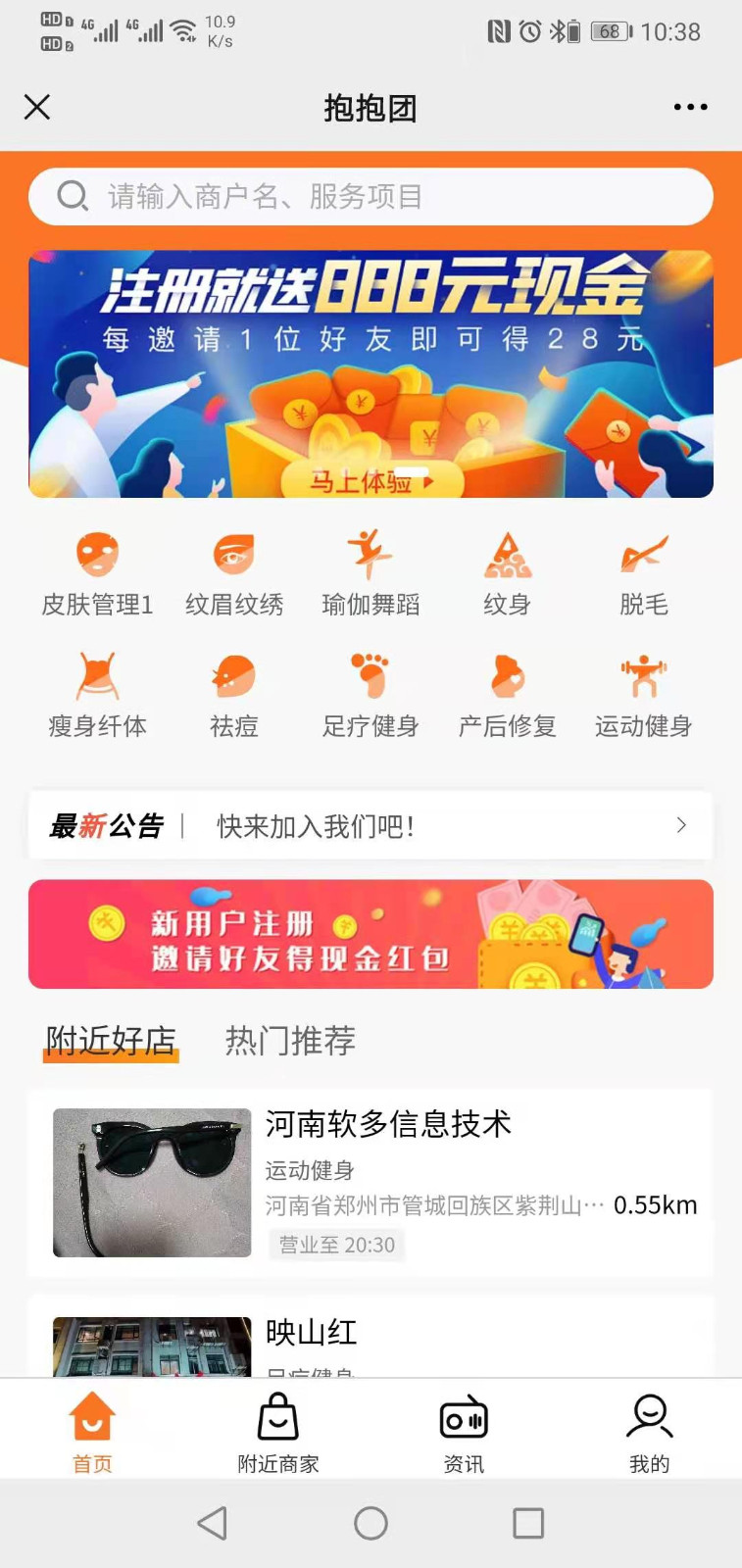Open the 河南软多信息技术 shop card
Image resolution: width=742 pixels, height=1568 pixels.
point(371,1182)
